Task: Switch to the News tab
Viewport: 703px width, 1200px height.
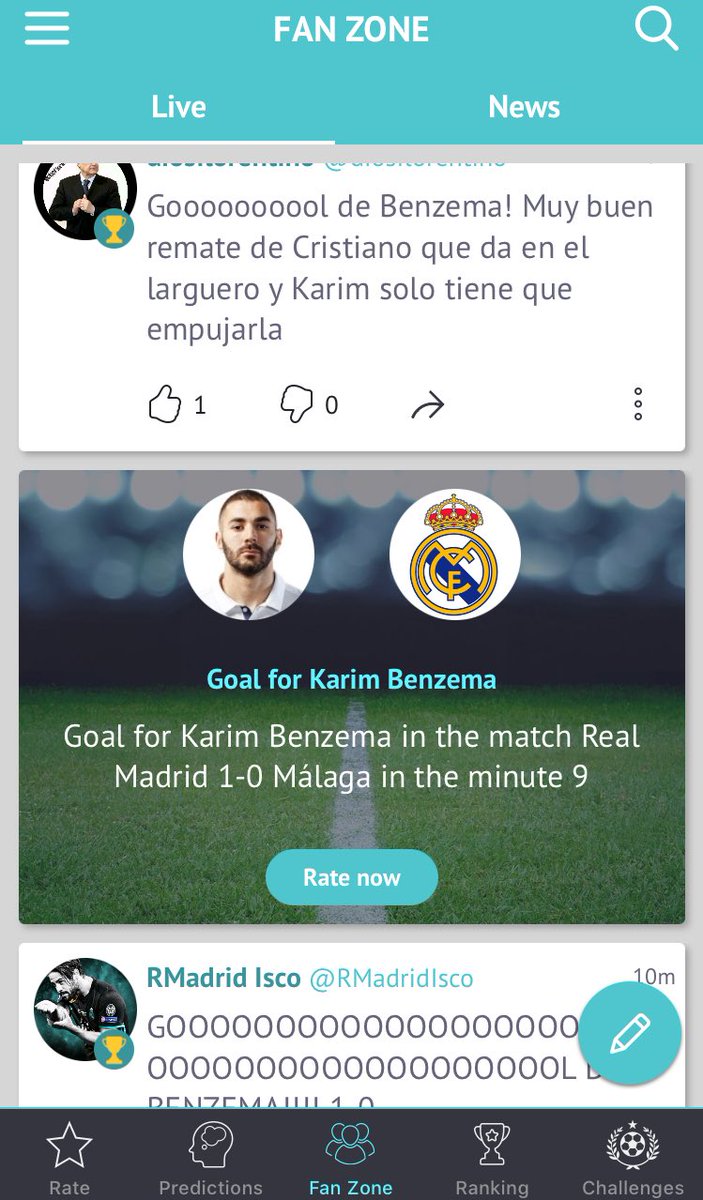Action: pos(523,107)
